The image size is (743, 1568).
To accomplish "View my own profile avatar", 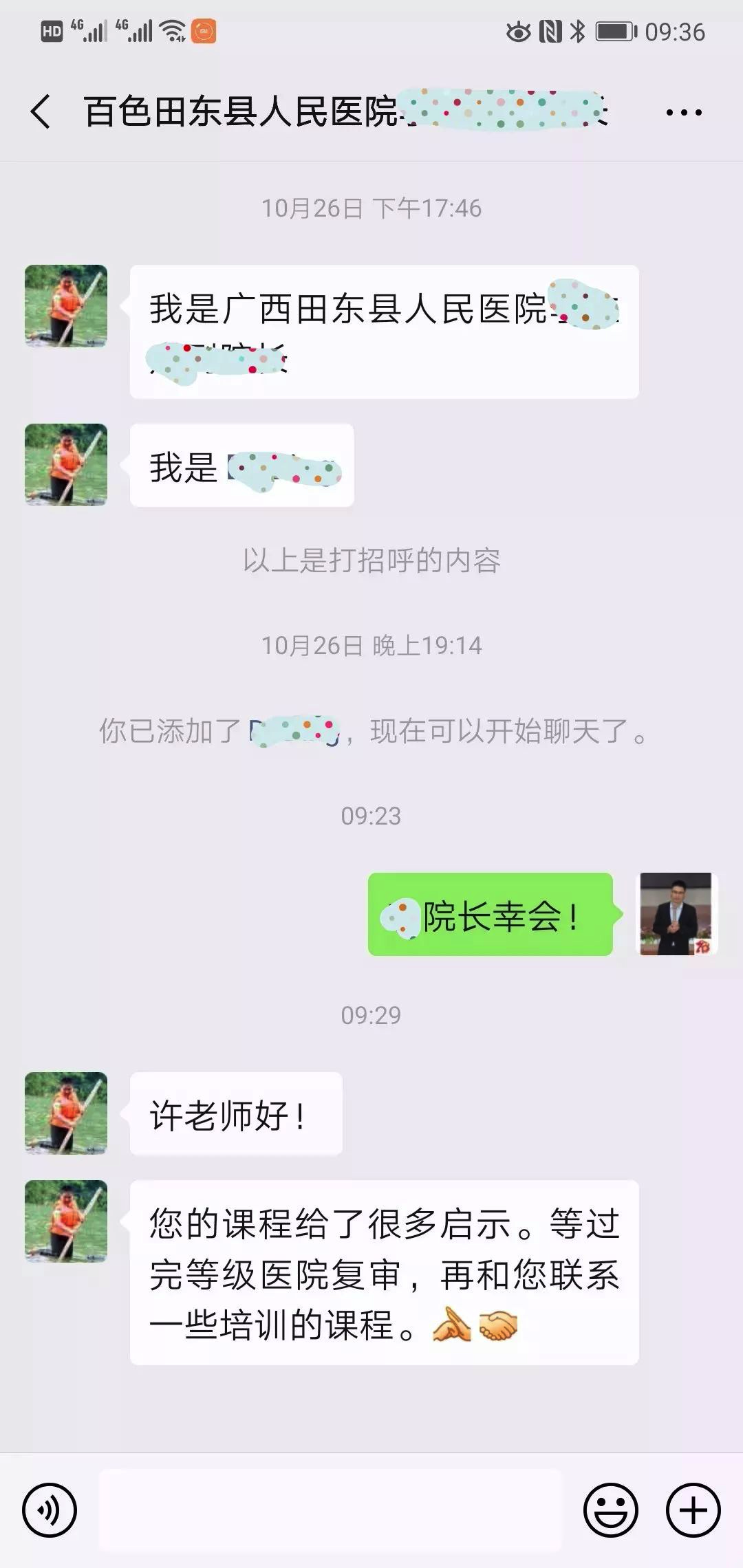I will point(677,914).
